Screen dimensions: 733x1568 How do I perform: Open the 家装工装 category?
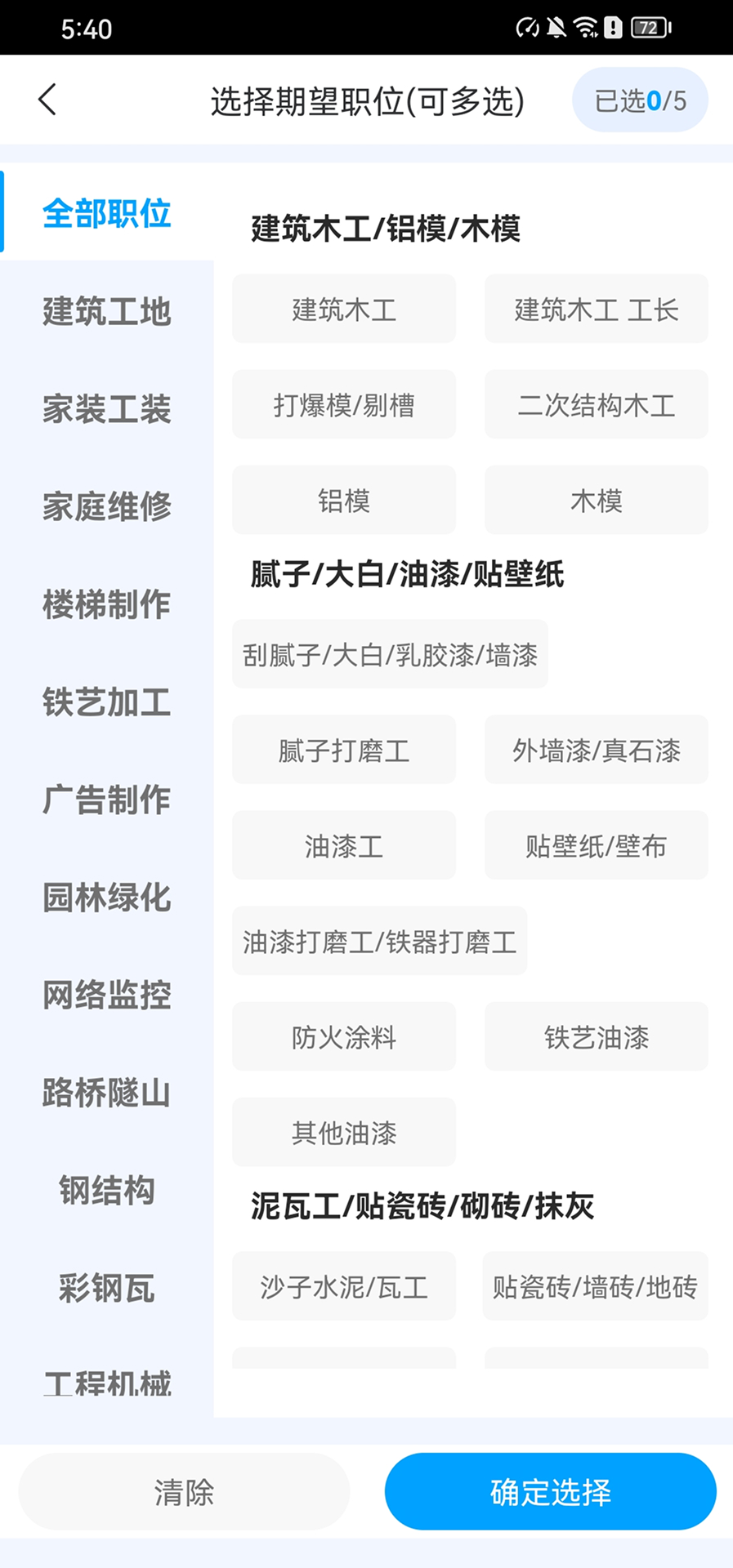coord(106,408)
